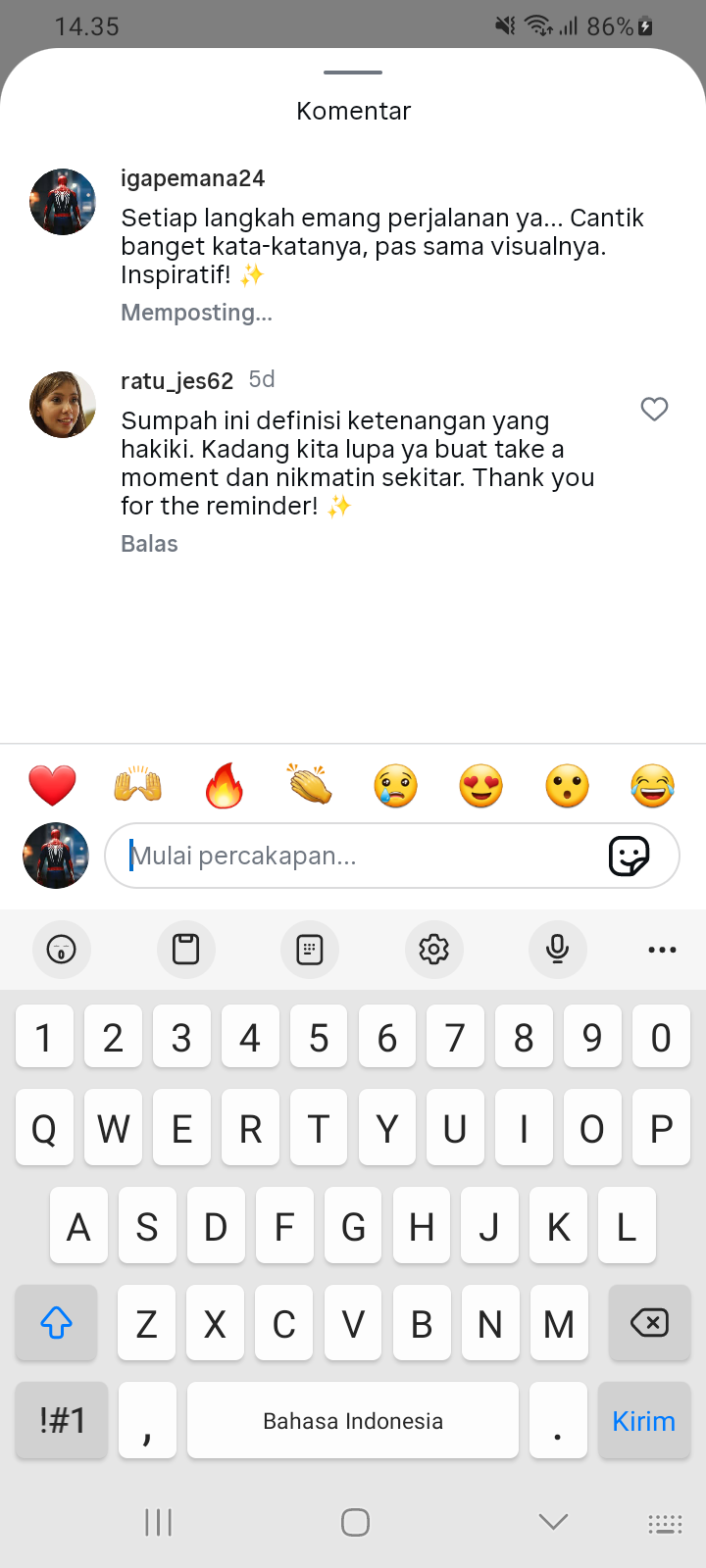Insert the heart-eyes emoji
Viewport: 706px width, 1568px height.
point(481,786)
